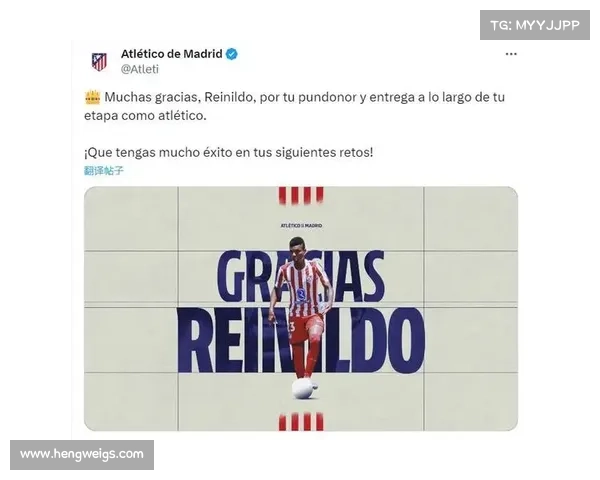View the Gracias Reinildo image full size
The width and height of the screenshot is (600, 480).
pyautogui.click(x=300, y=308)
